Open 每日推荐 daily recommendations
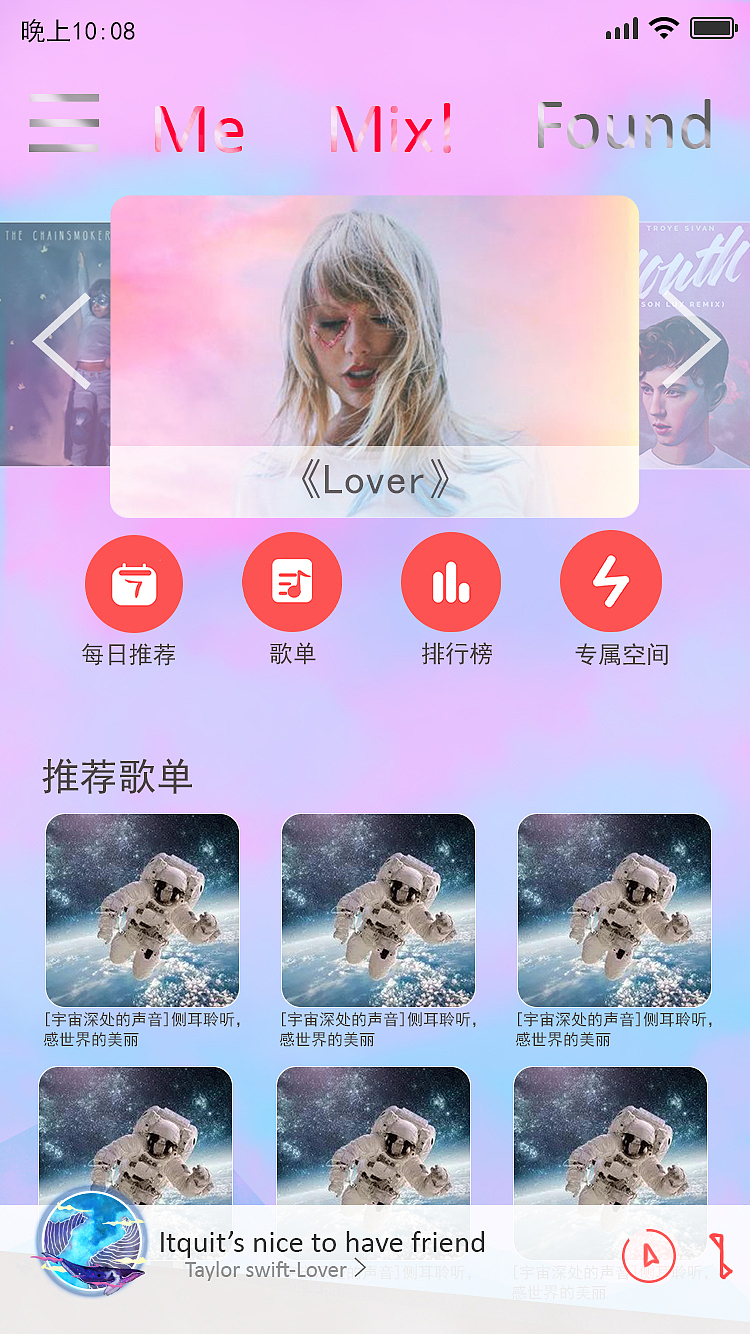The height and width of the screenshot is (1334, 750). point(133,583)
